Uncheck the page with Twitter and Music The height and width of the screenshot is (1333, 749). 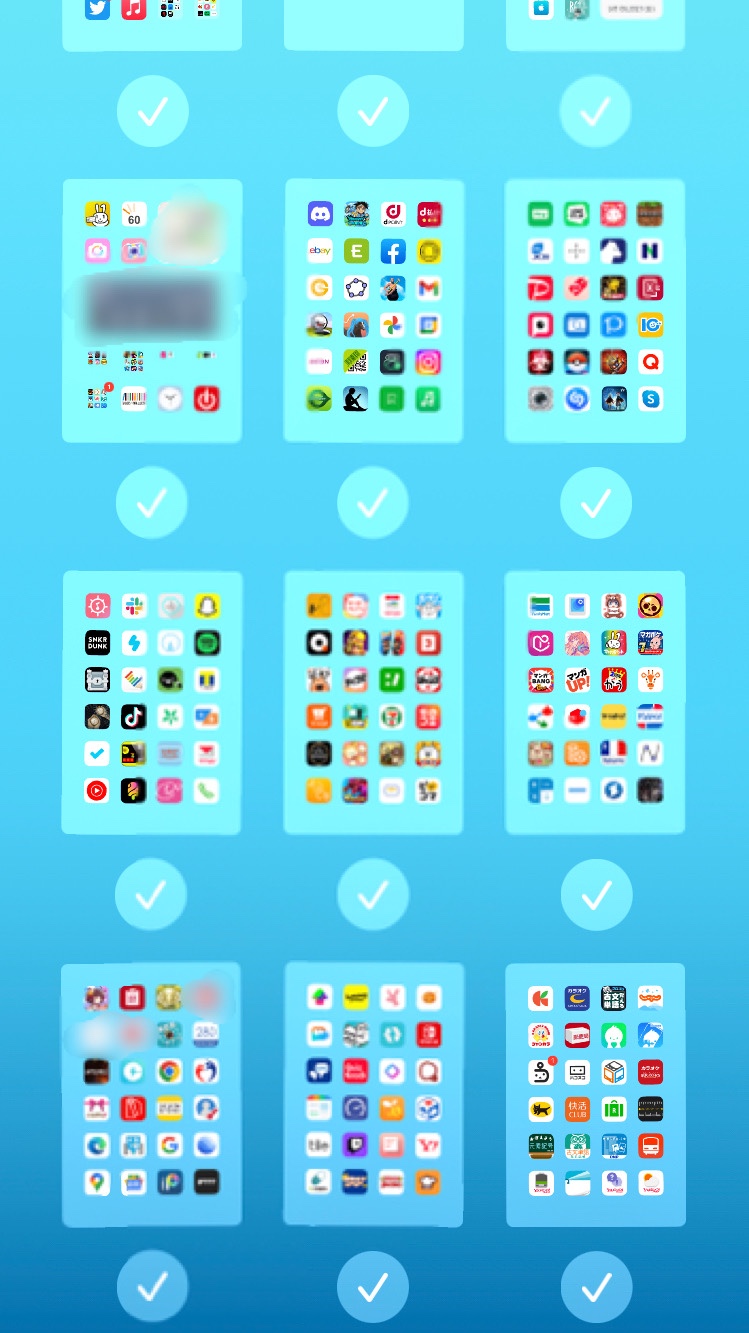click(152, 111)
